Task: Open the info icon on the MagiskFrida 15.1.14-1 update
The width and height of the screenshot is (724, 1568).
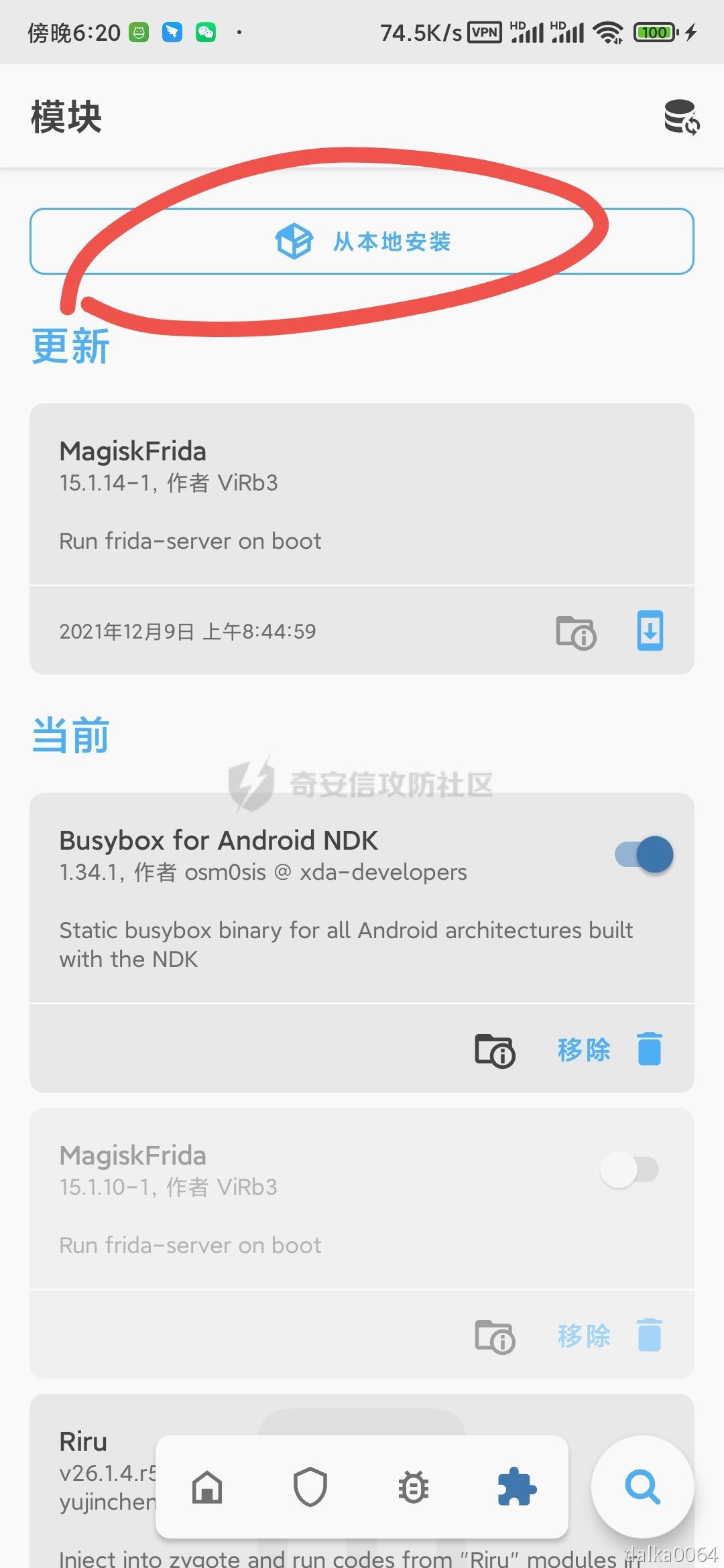Action: point(576,632)
